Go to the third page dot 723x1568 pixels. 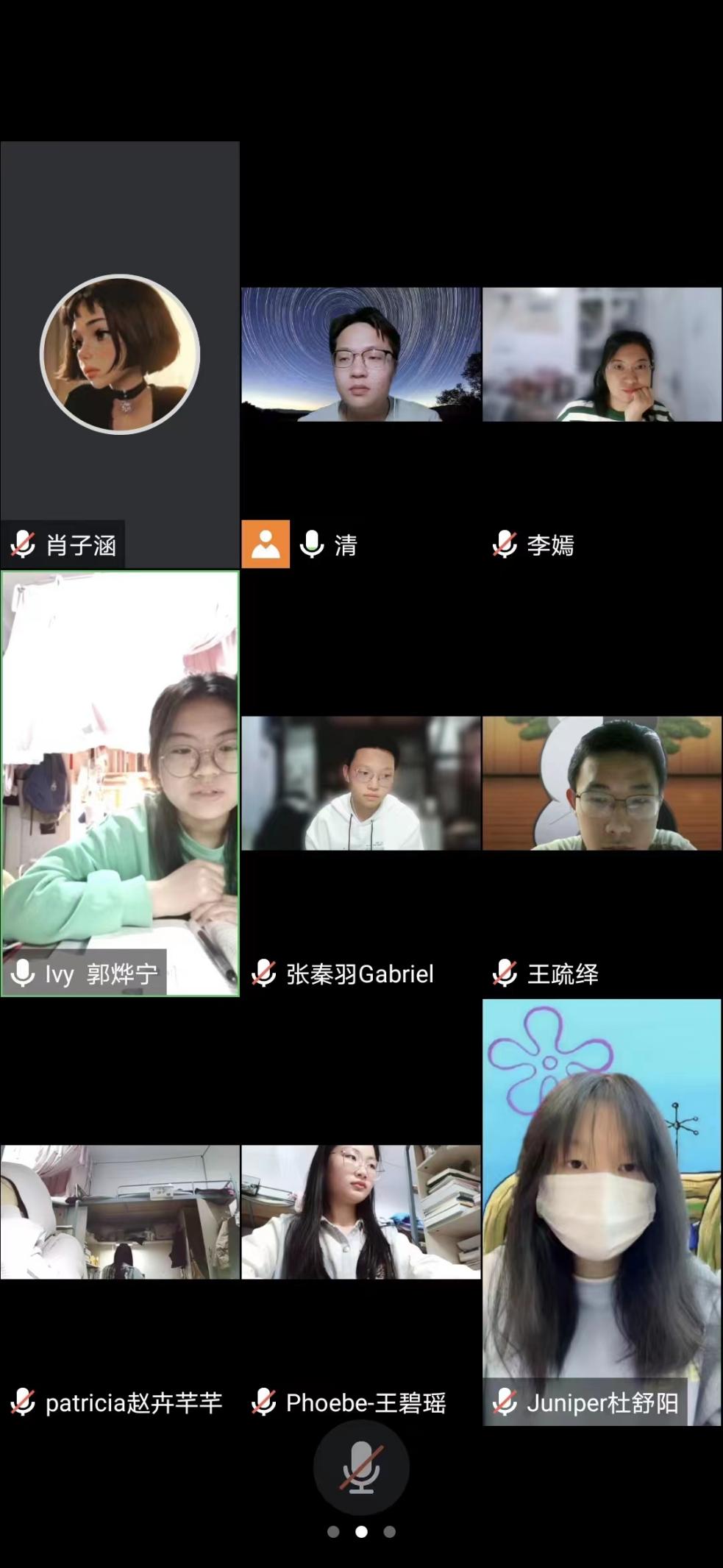(x=390, y=1532)
